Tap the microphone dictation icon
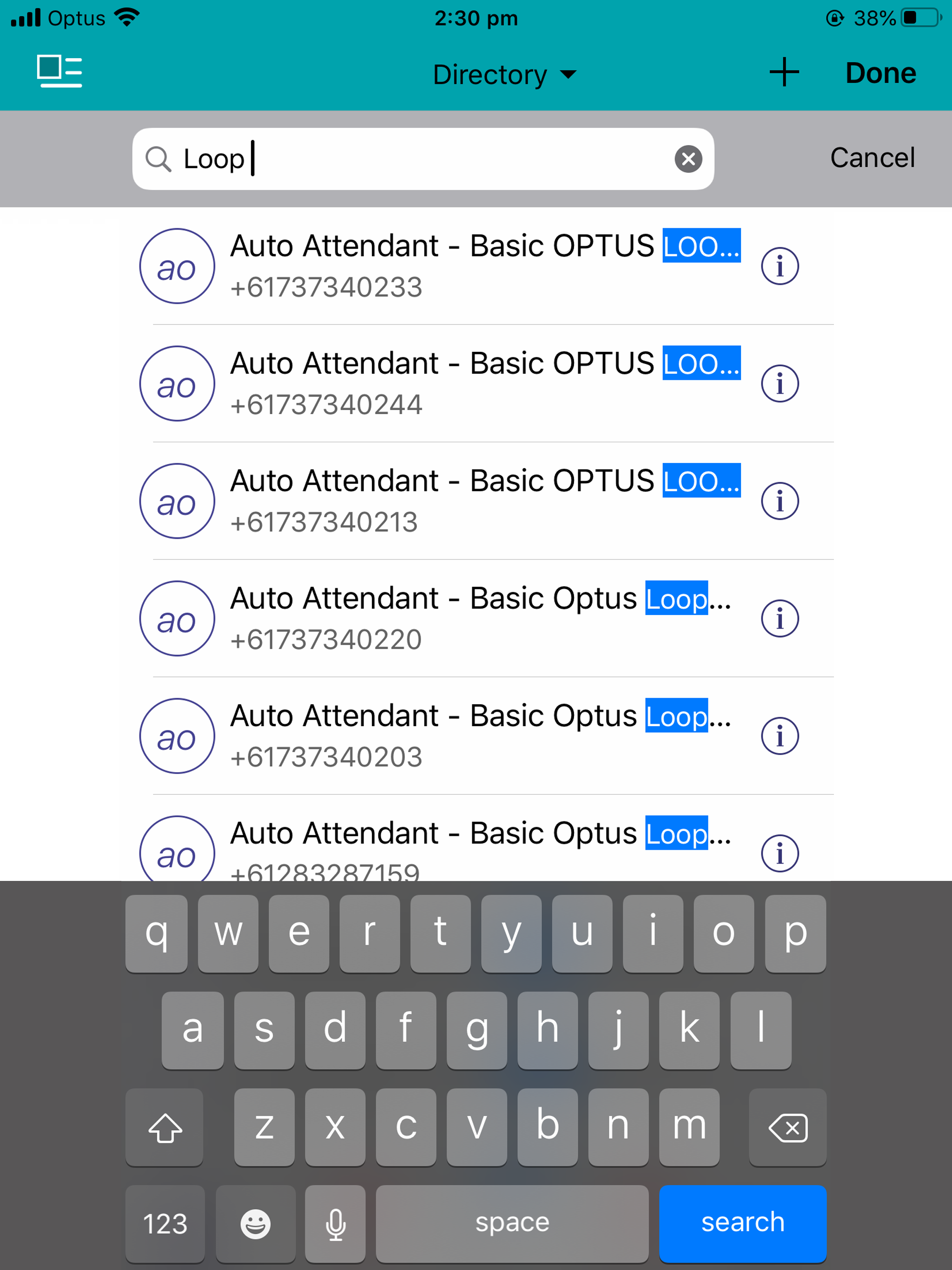Viewport: 952px width, 1270px height. [x=335, y=1223]
